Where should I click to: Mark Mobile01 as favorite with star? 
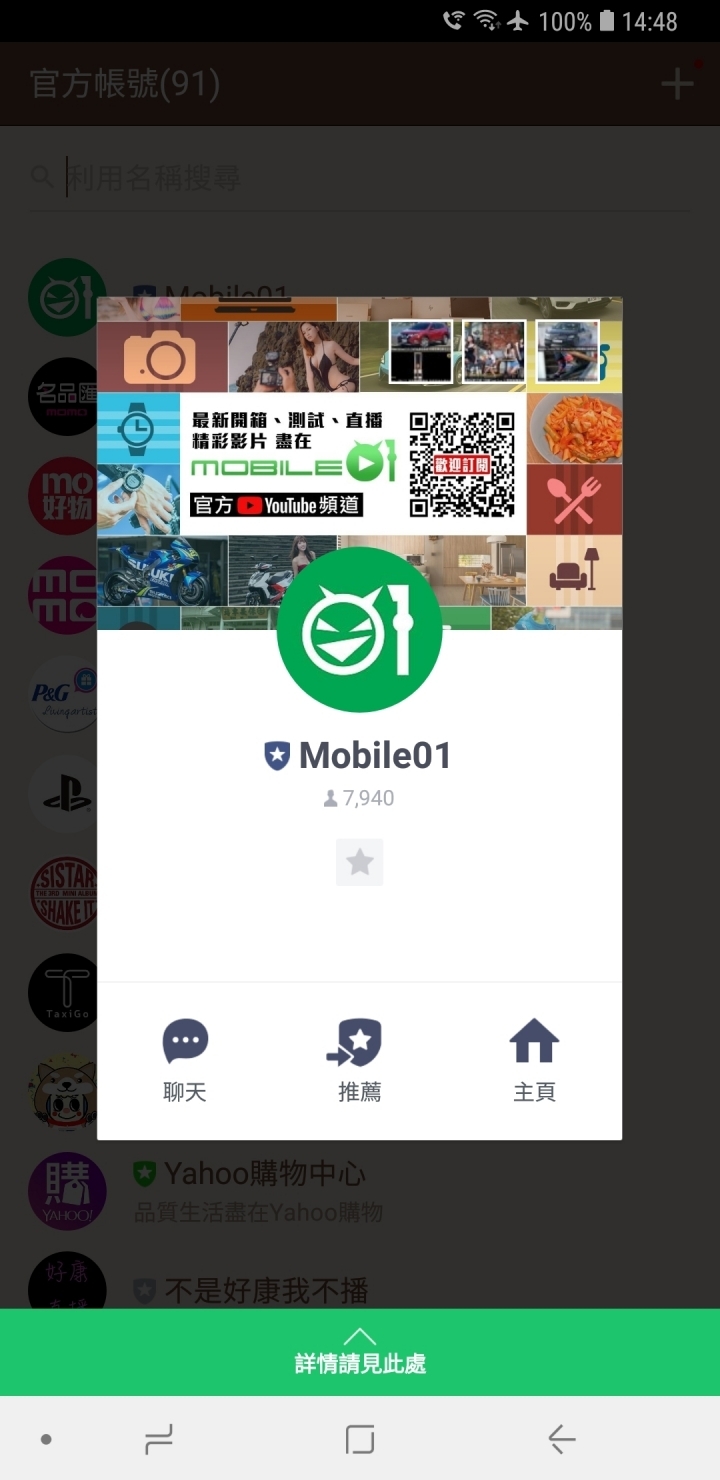359,862
